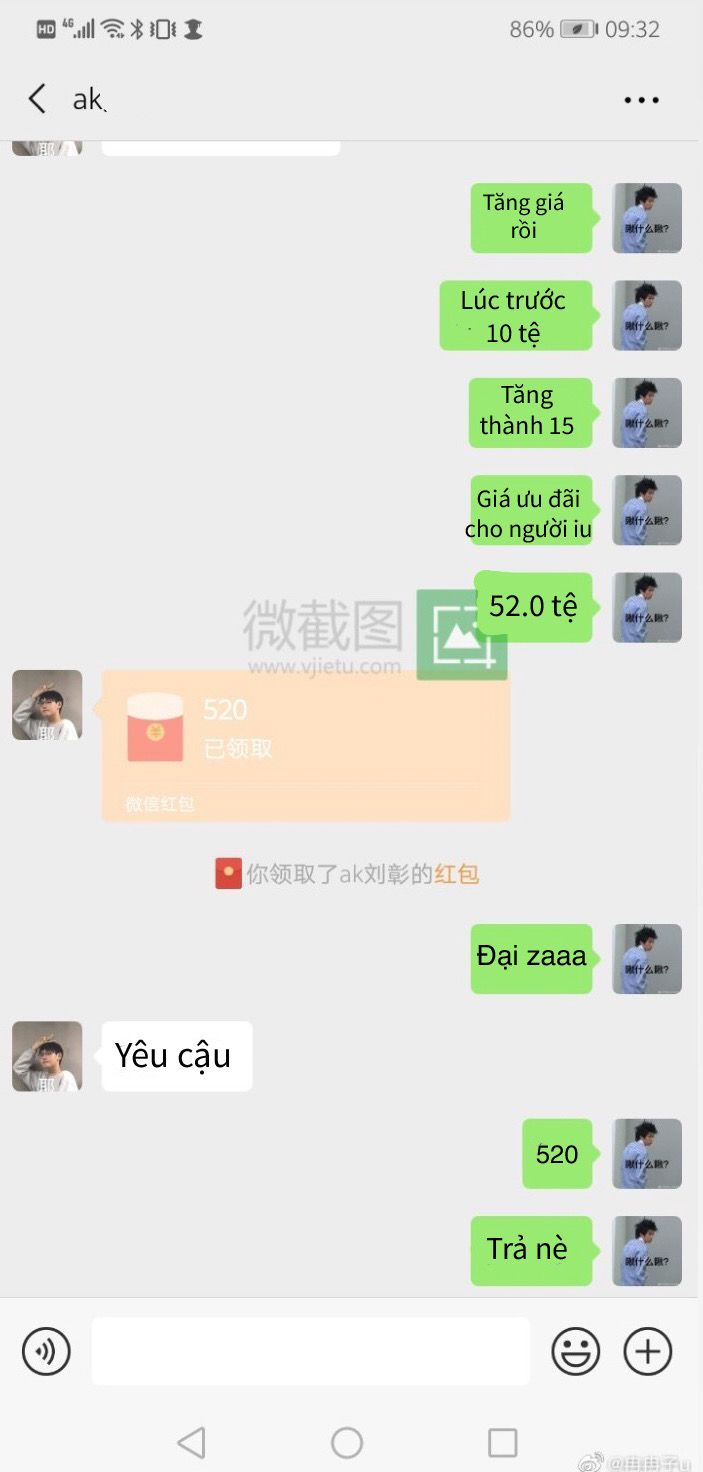Open the emoji picker
The height and width of the screenshot is (1472, 703).
[x=576, y=1352]
